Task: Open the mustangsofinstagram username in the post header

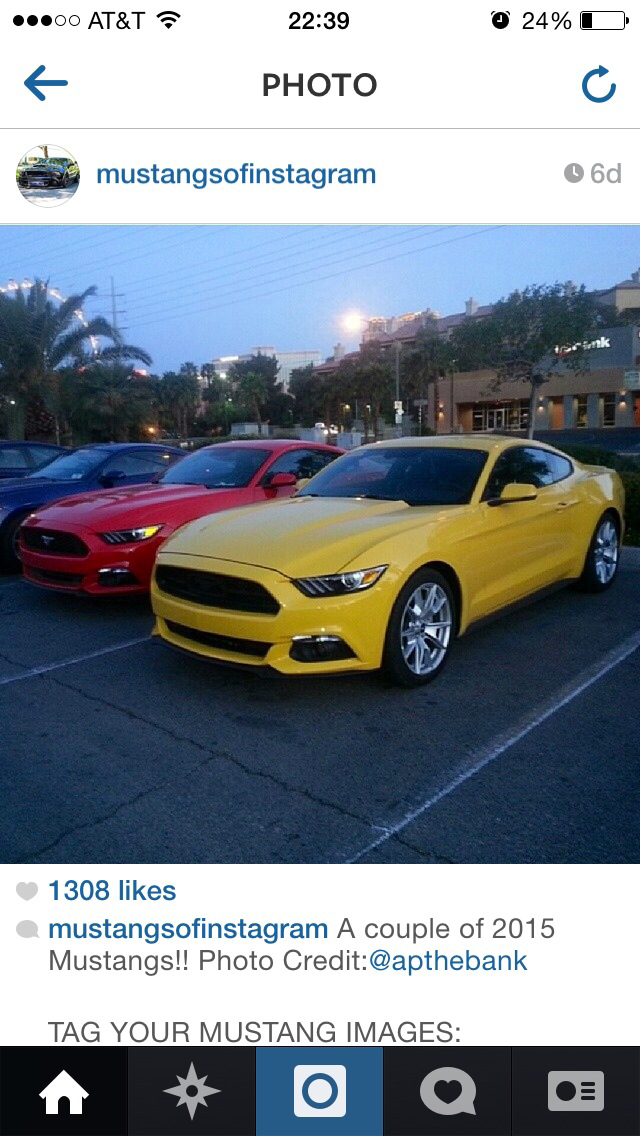Action: (x=236, y=175)
